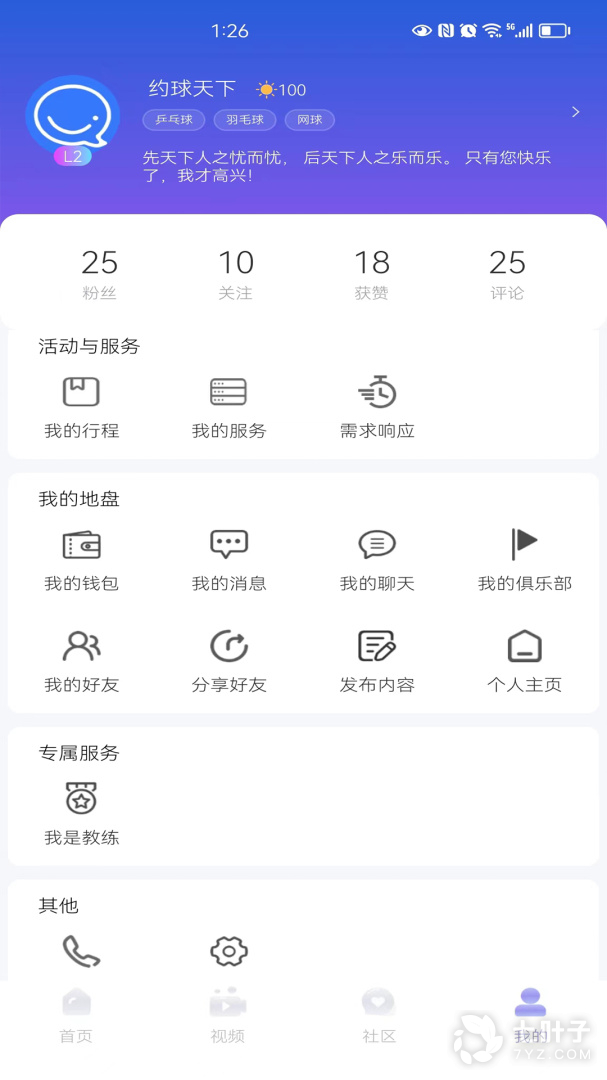The width and height of the screenshot is (607, 1080).
Task: Go to 个人主页 personal homepage
Action: [525, 661]
